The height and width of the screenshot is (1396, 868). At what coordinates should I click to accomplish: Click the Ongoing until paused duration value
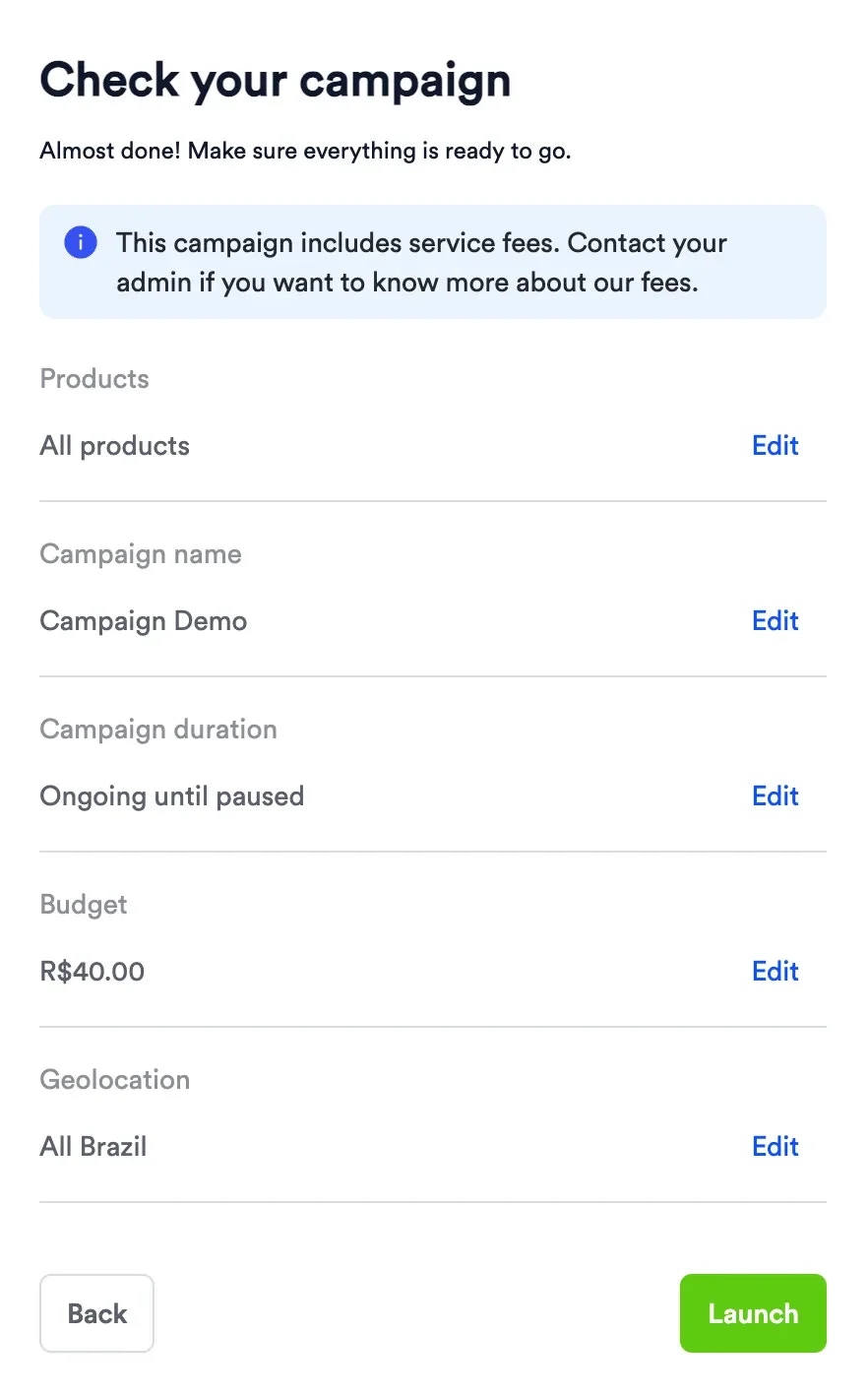pyautogui.click(x=171, y=795)
